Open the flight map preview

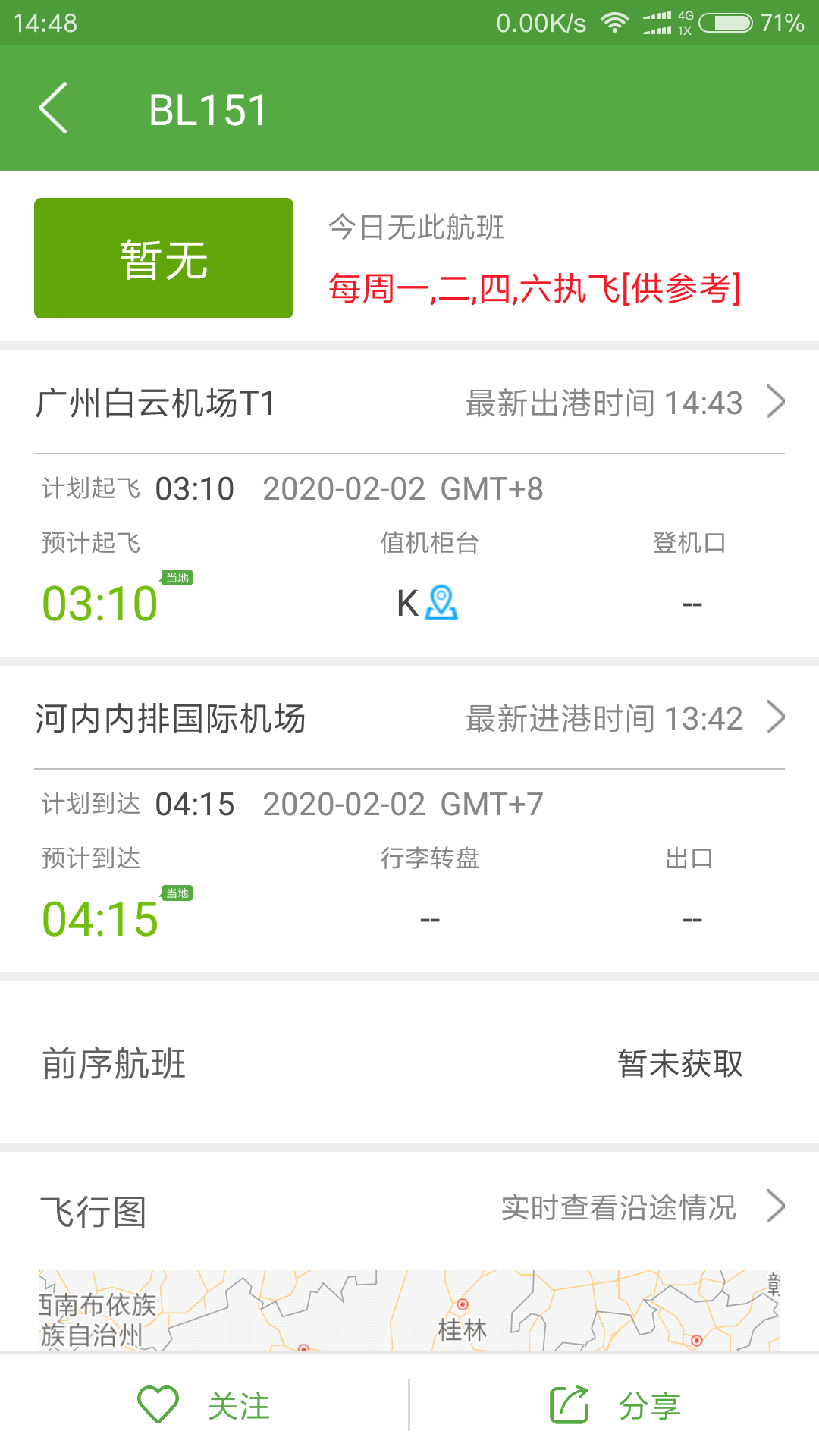pos(409,1310)
